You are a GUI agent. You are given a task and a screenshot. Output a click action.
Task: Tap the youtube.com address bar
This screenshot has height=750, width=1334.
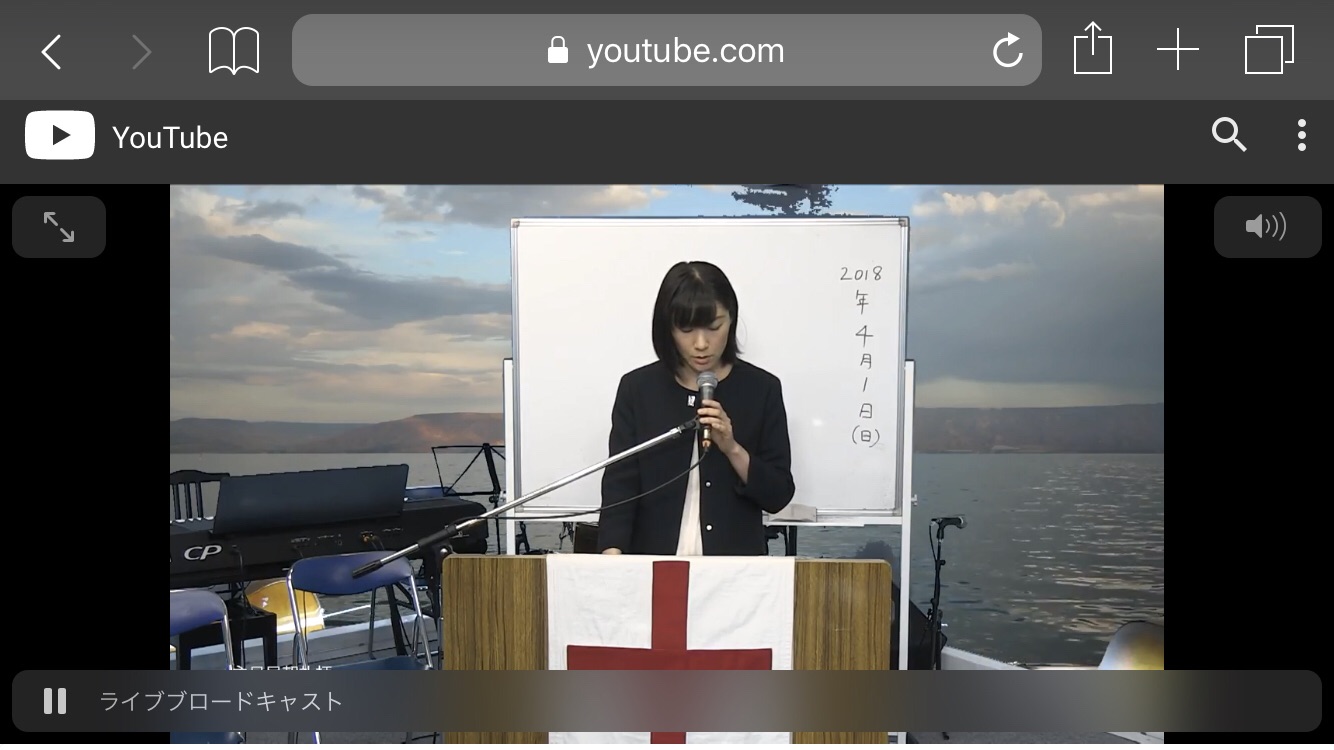[x=665, y=51]
